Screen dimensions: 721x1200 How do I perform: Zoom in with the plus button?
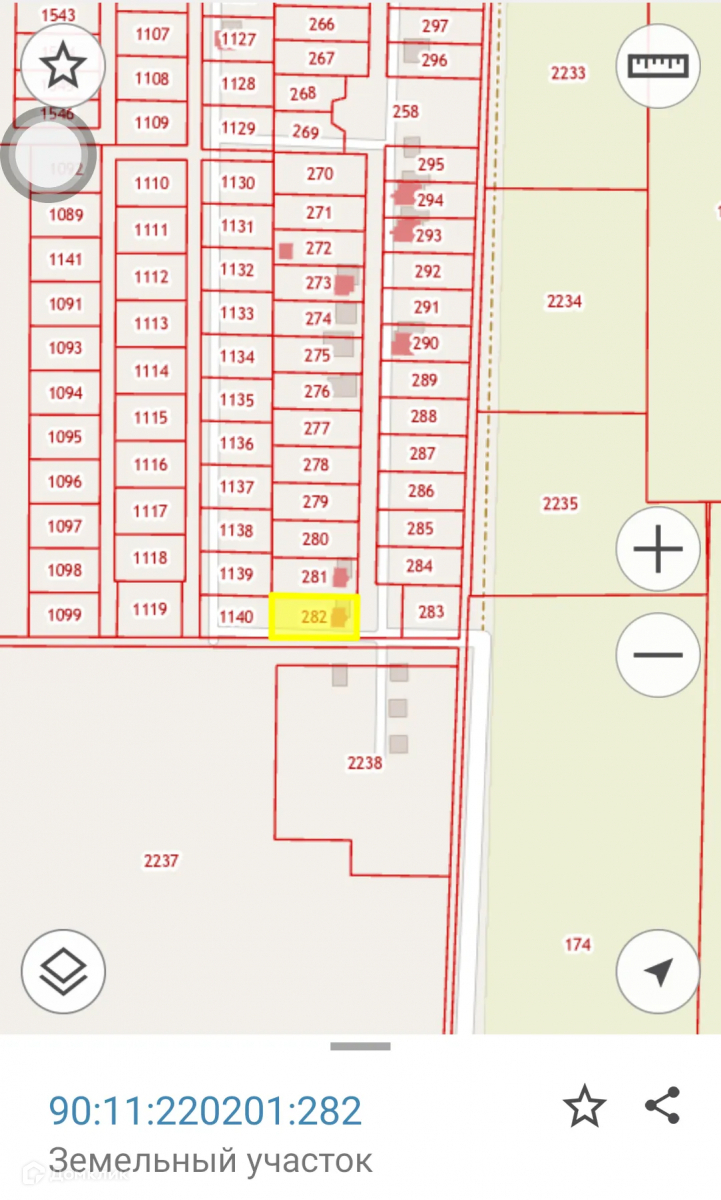point(657,550)
